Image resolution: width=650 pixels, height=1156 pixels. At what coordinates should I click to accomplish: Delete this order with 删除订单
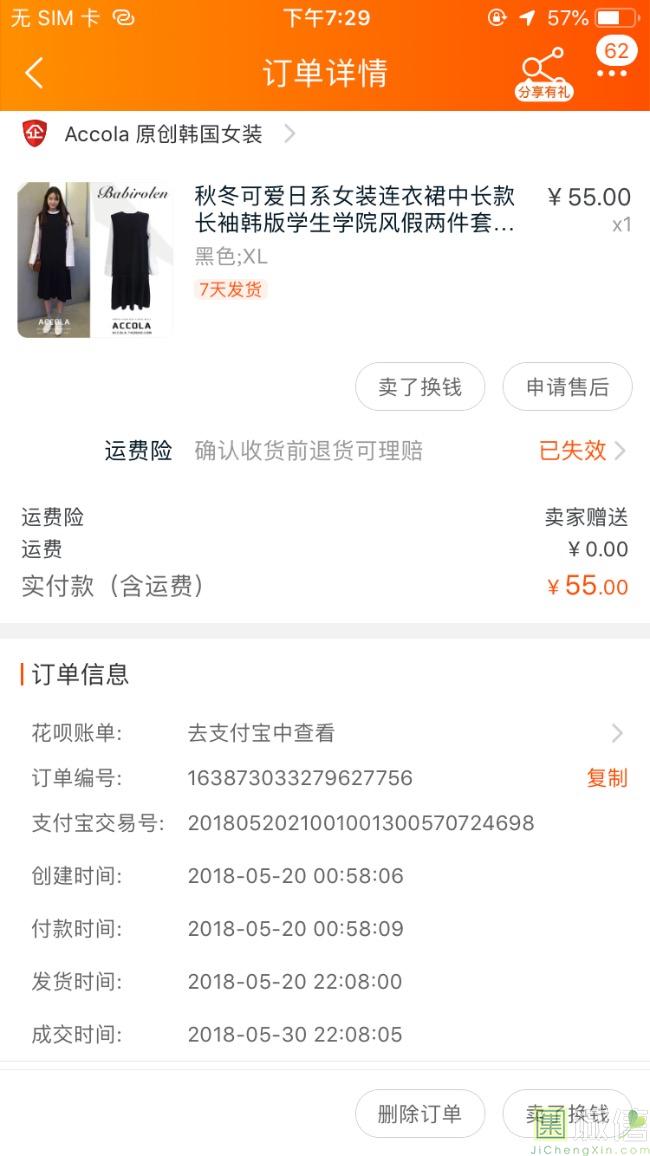pyautogui.click(x=420, y=1114)
